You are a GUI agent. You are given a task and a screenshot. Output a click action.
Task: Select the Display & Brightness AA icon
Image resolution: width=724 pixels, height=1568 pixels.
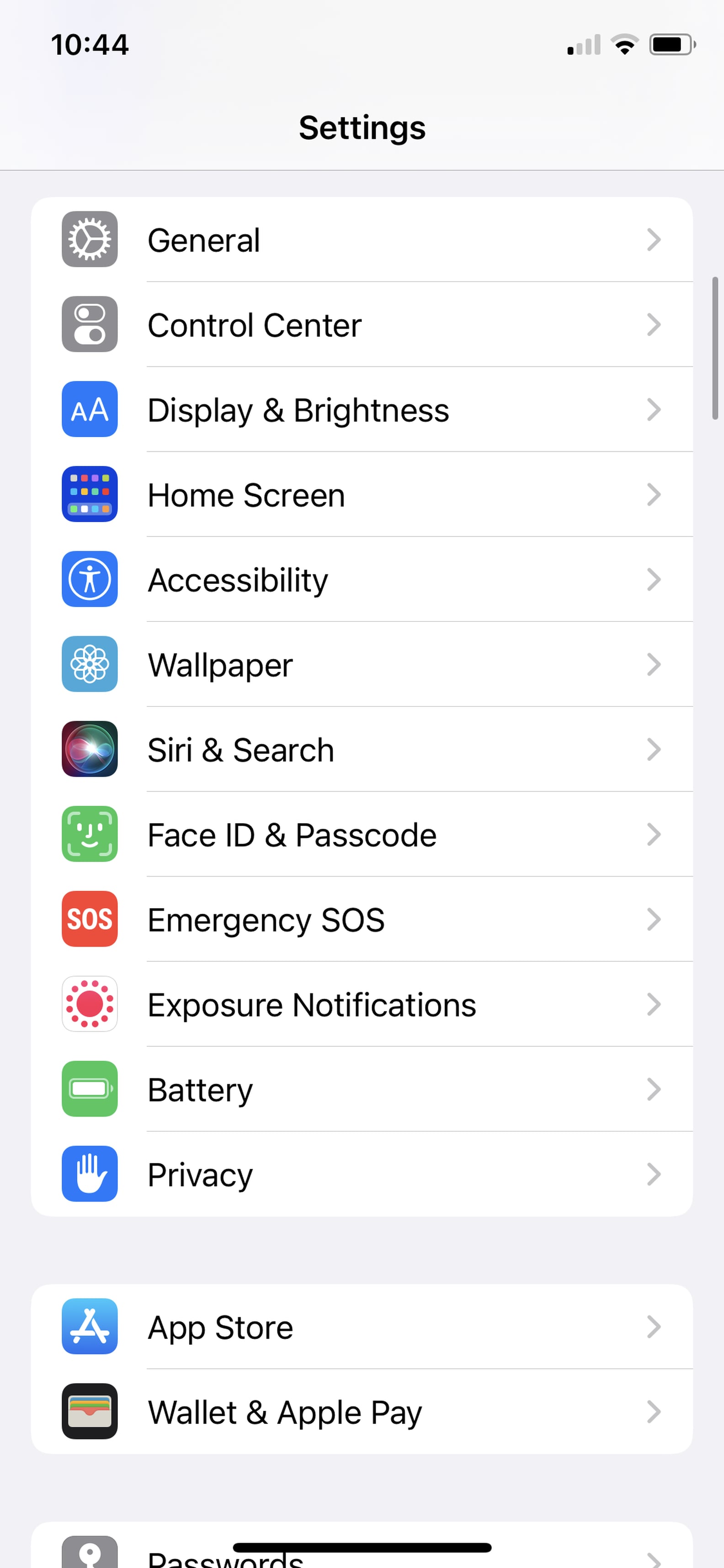point(90,409)
